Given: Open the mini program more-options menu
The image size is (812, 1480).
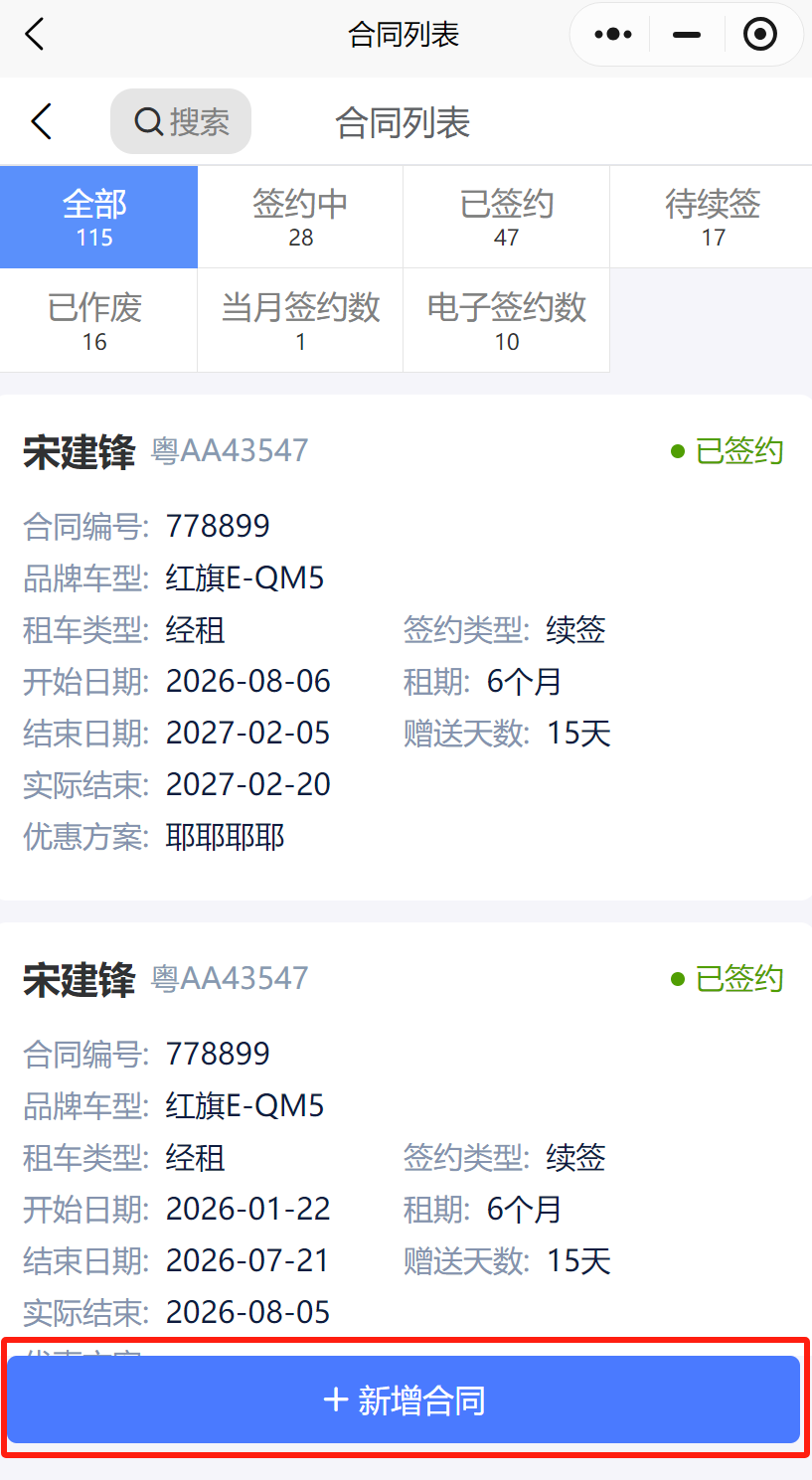Looking at the screenshot, I should click(612, 35).
